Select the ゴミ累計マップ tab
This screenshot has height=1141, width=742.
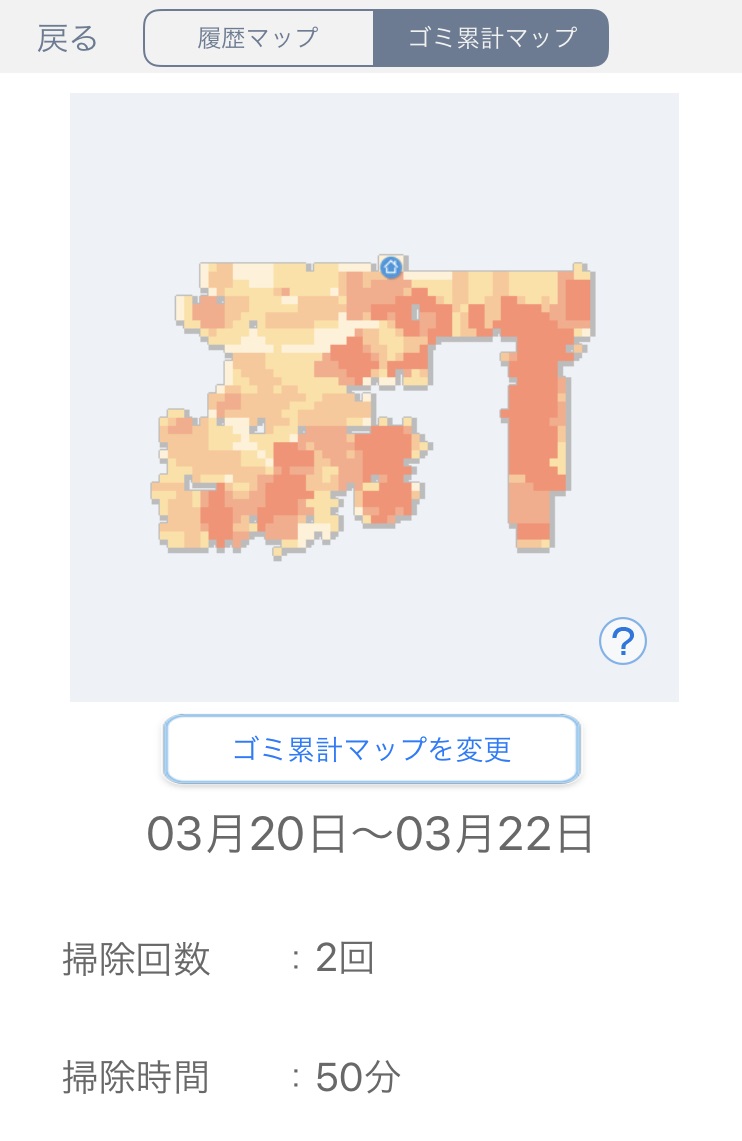coord(491,39)
